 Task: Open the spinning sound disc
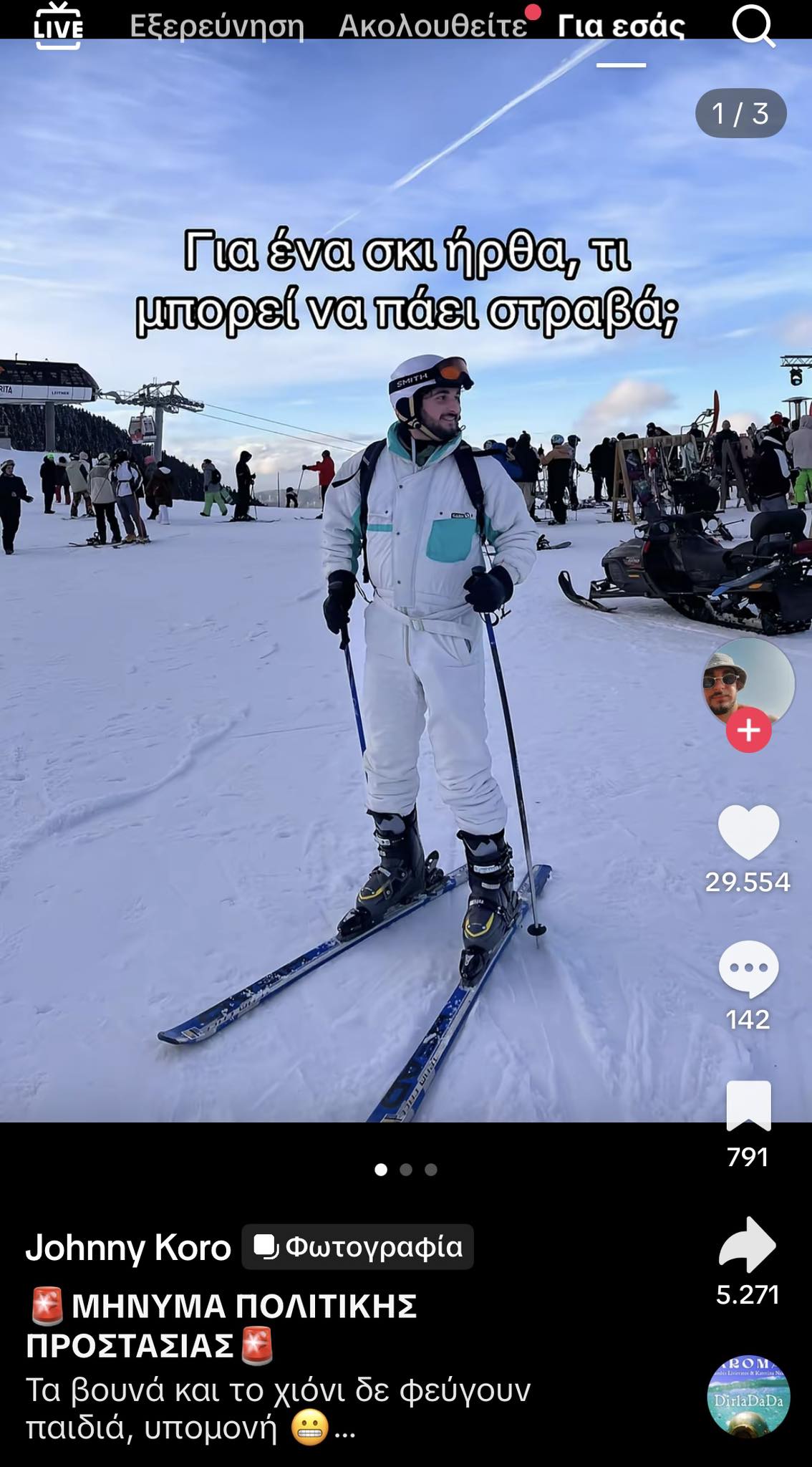point(748,1396)
